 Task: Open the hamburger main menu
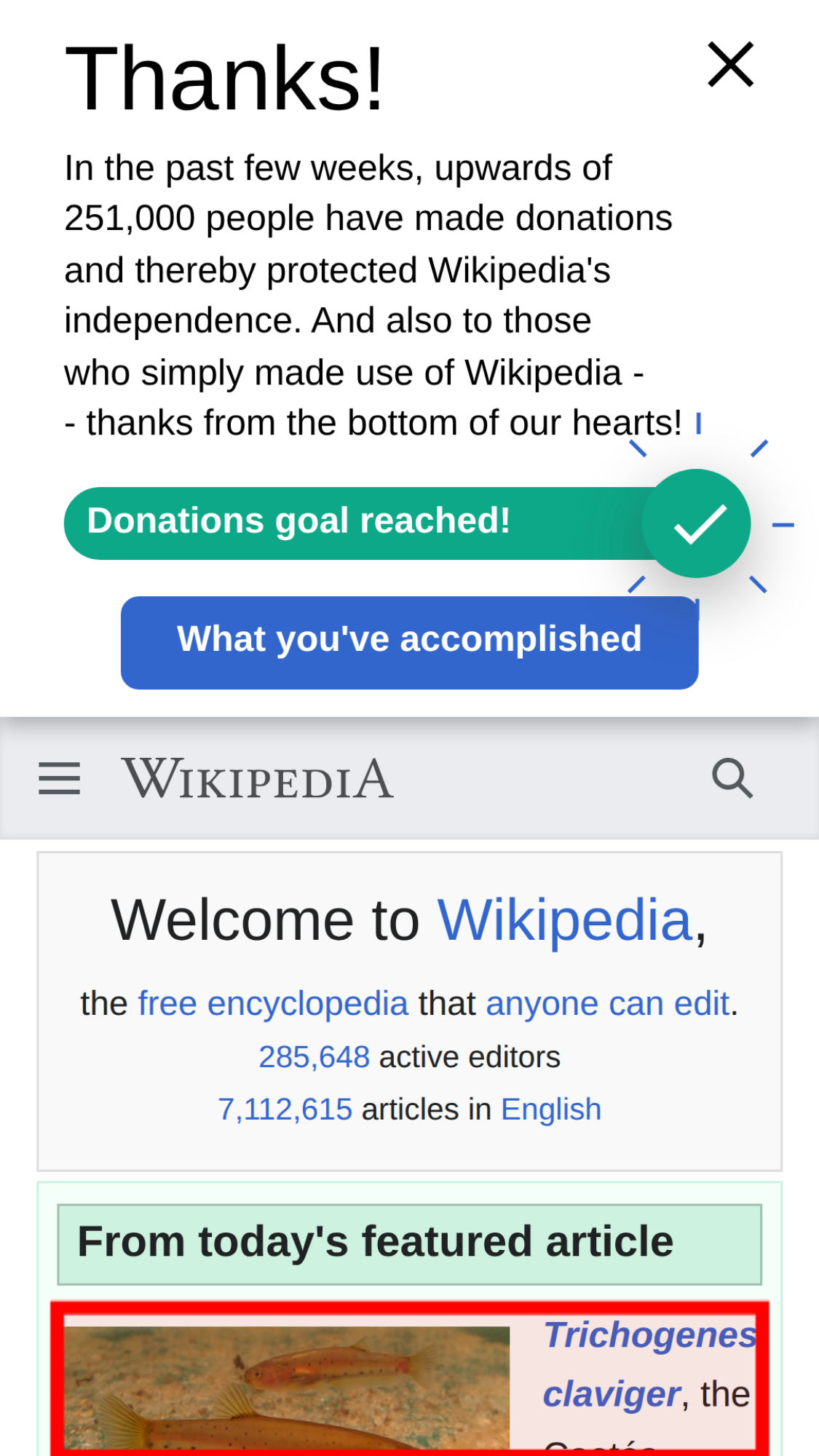click(x=59, y=778)
